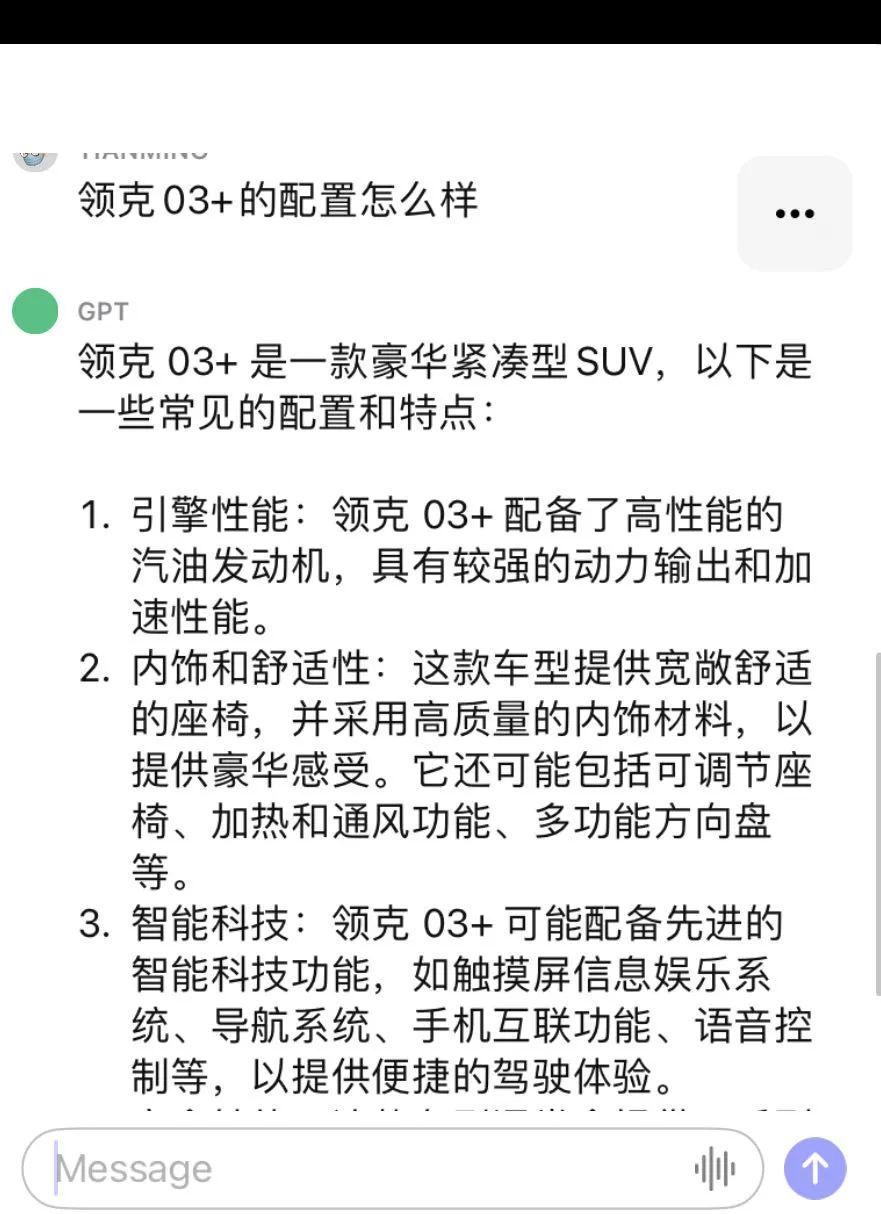Open the GPT avatar
Viewport: 881px width, 1214px height.
click(36, 311)
